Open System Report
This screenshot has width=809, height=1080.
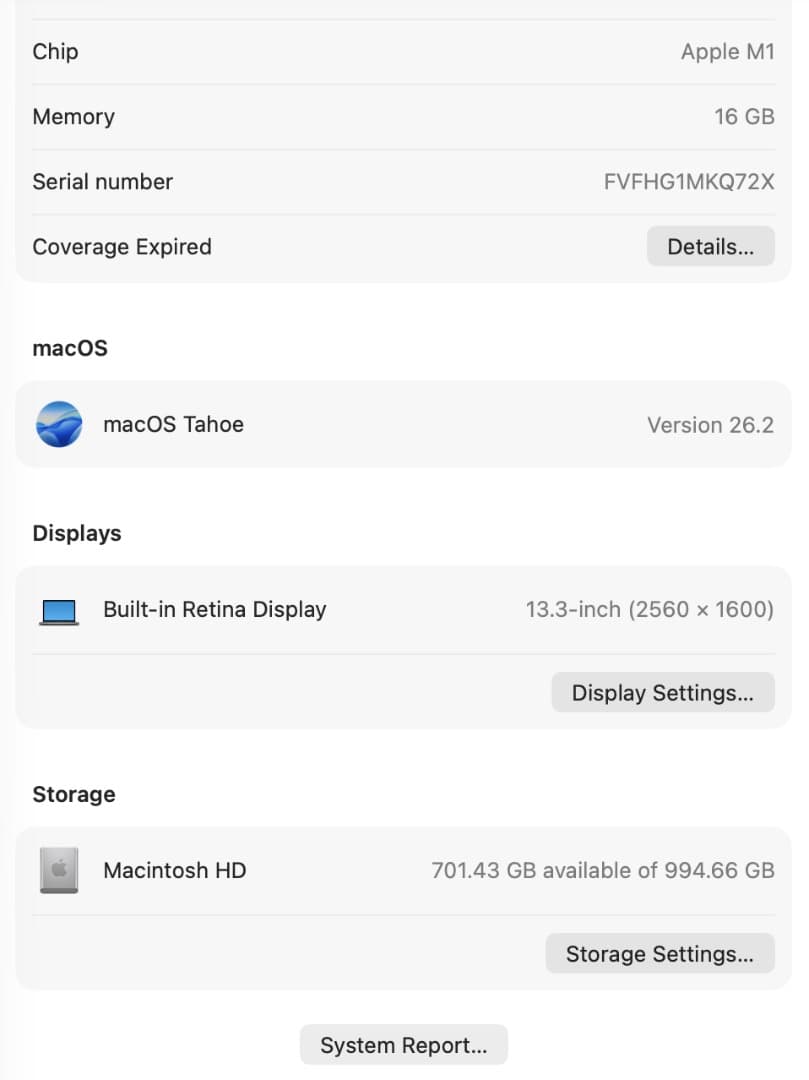403,1044
